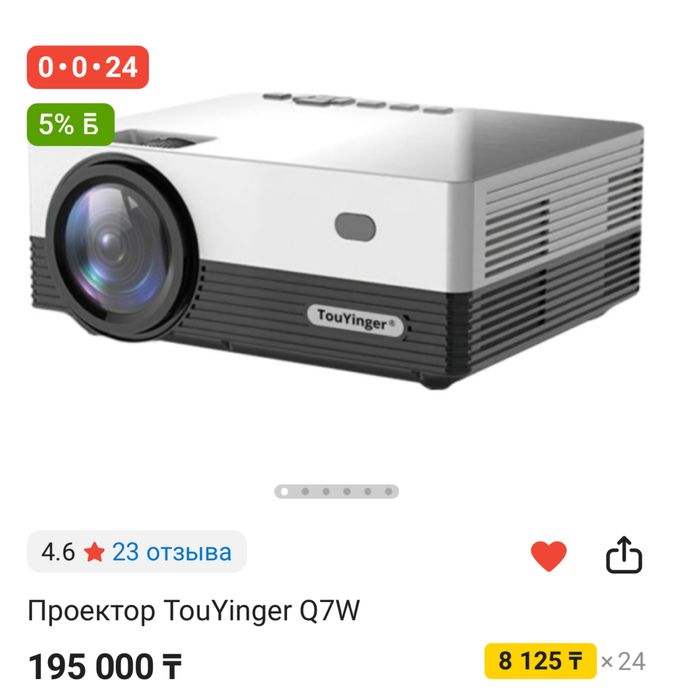Tap the image gallery page indicator dots
Screen dimensions: 673x699
coord(336,491)
